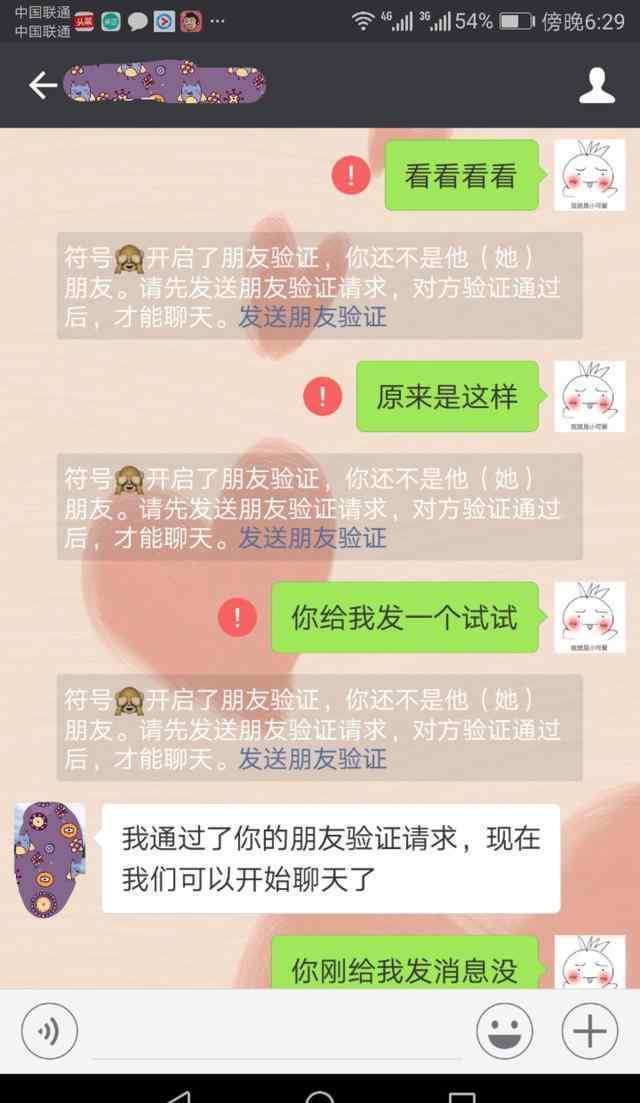Tap the 你刚给我发消息没 message bubble
The height and width of the screenshot is (1103, 640).
click(x=405, y=963)
